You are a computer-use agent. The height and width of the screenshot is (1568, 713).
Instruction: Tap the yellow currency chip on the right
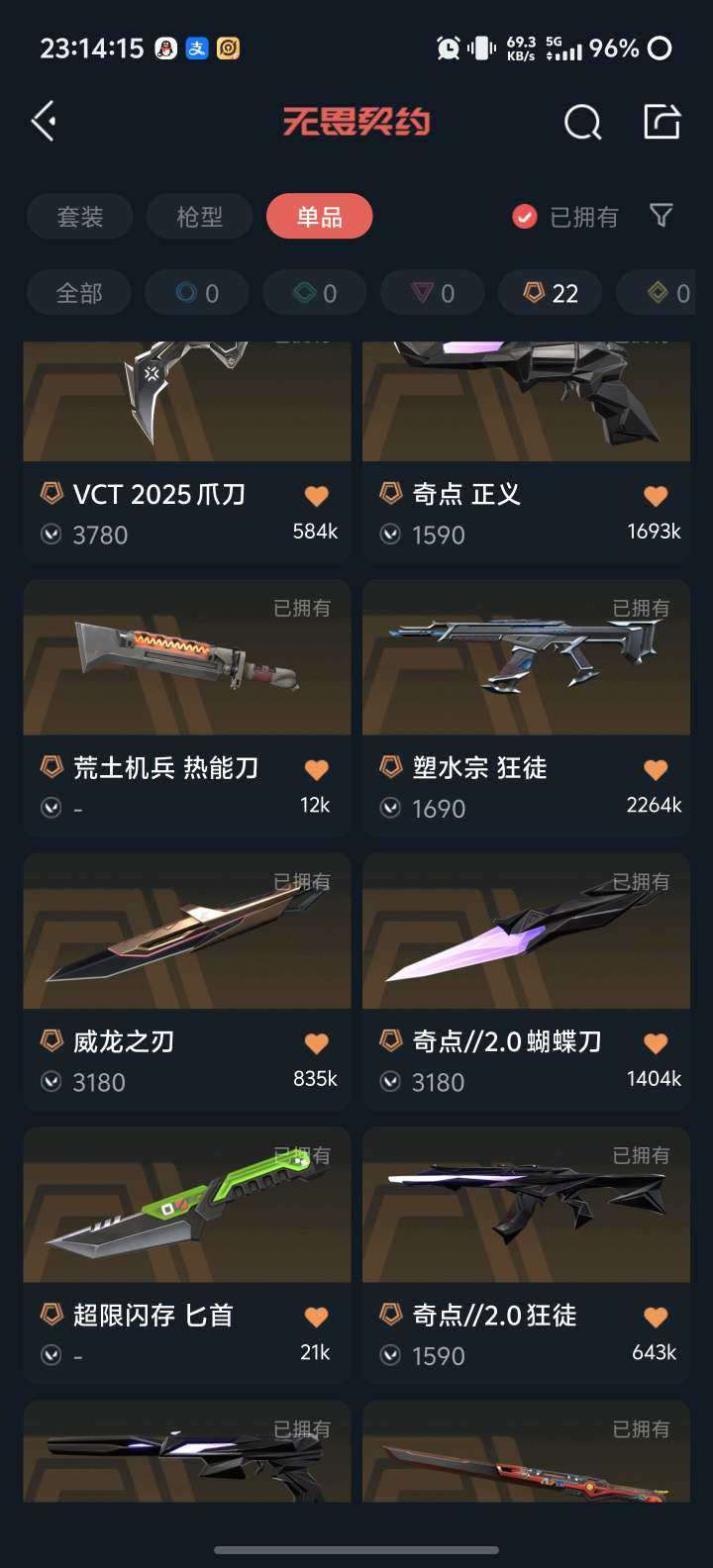663,292
